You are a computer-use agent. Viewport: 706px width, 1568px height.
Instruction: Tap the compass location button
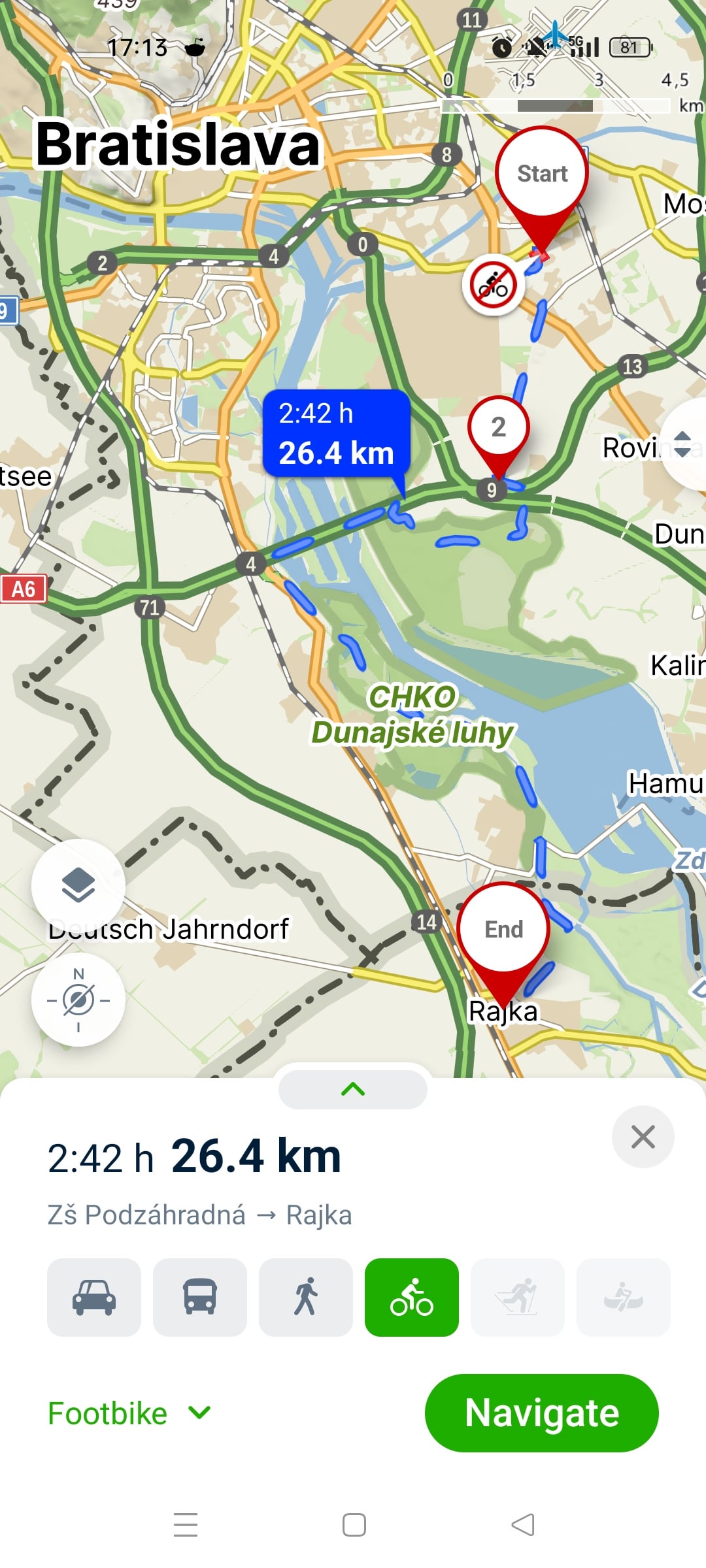pyautogui.click(x=78, y=1000)
